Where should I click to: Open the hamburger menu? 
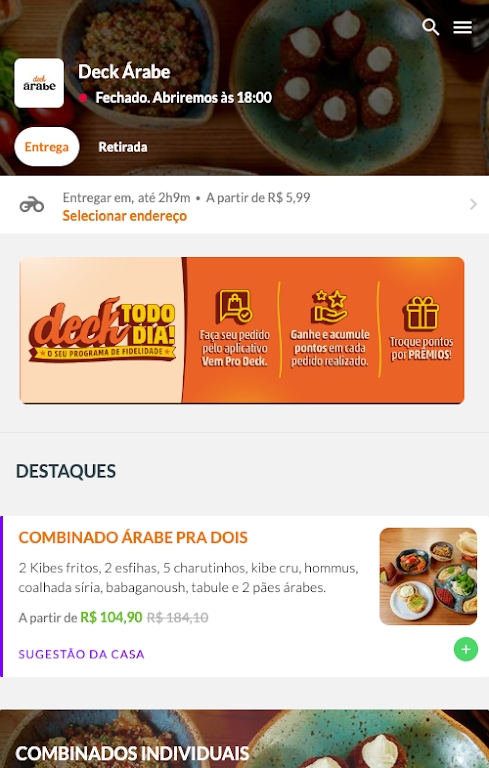(x=462, y=27)
